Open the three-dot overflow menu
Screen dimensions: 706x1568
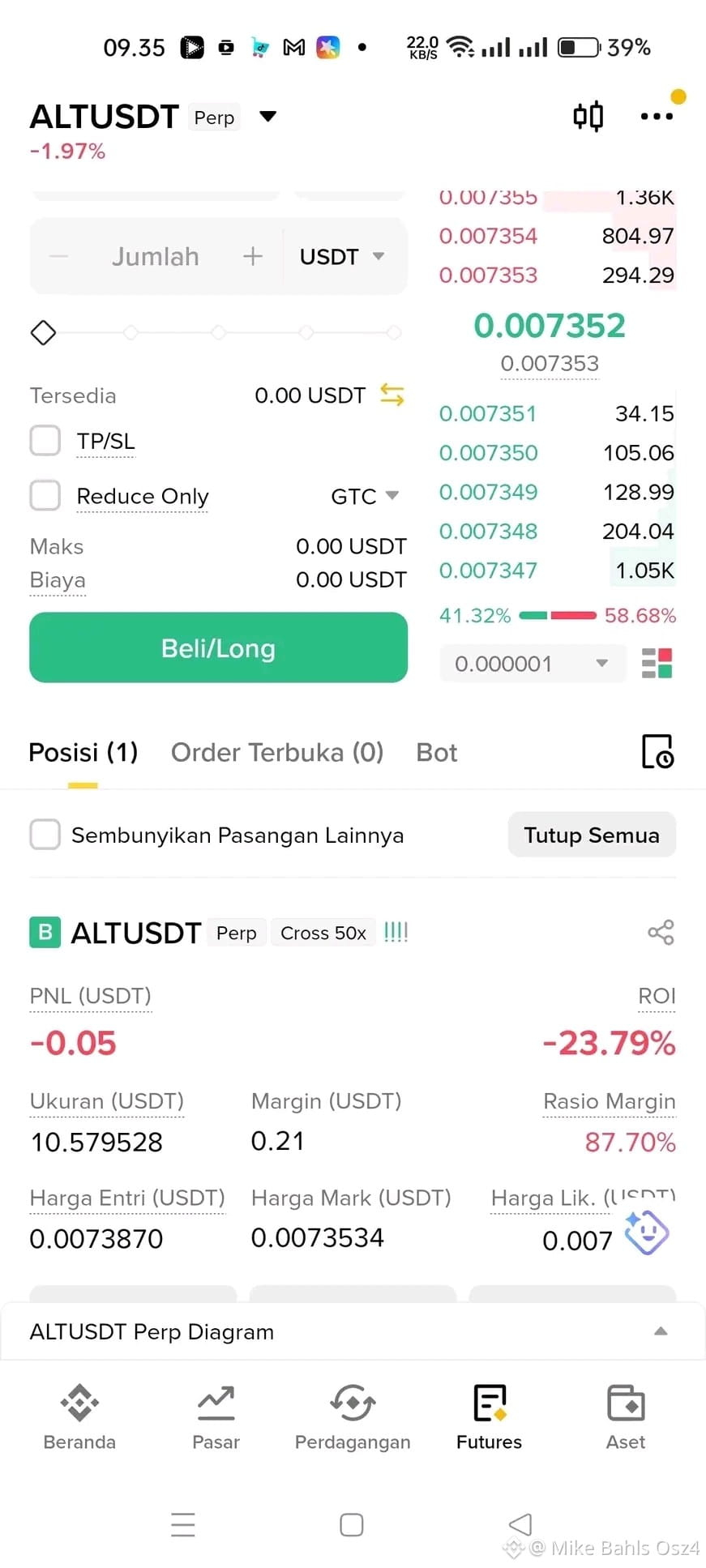coord(657,117)
